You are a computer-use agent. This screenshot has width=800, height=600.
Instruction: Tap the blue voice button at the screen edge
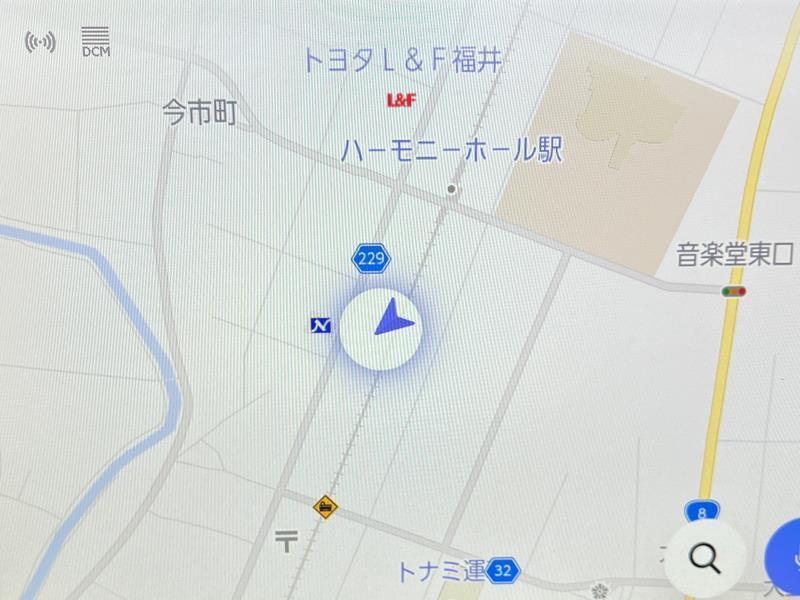tap(785, 558)
